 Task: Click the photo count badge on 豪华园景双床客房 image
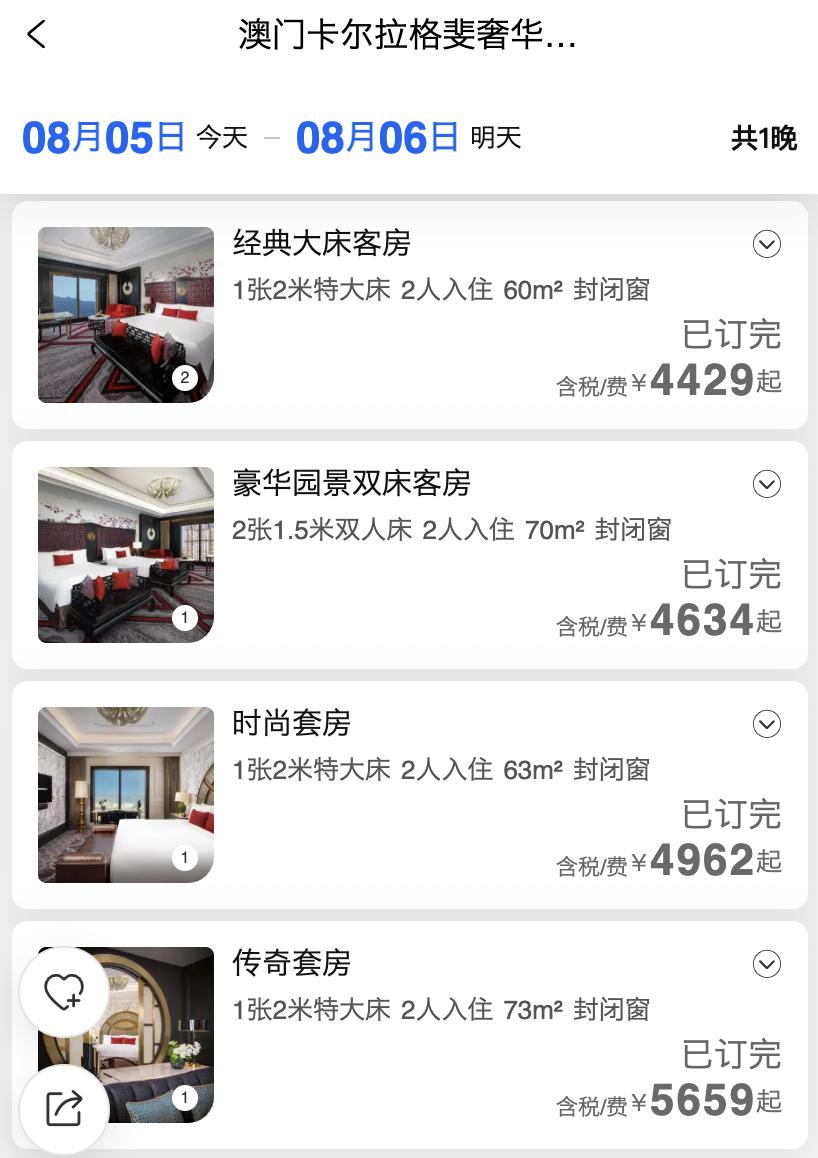point(184,617)
